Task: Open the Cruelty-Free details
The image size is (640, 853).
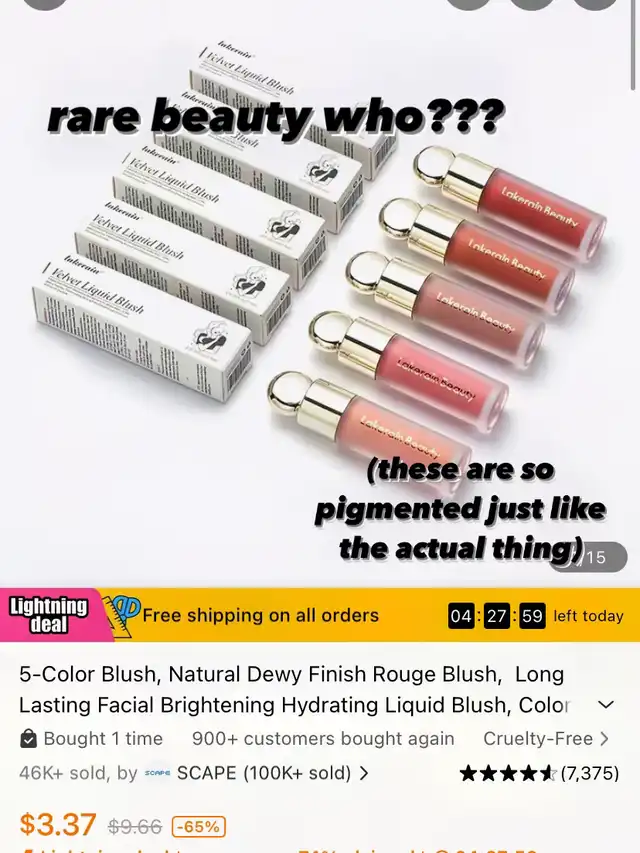Action: point(545,739)
